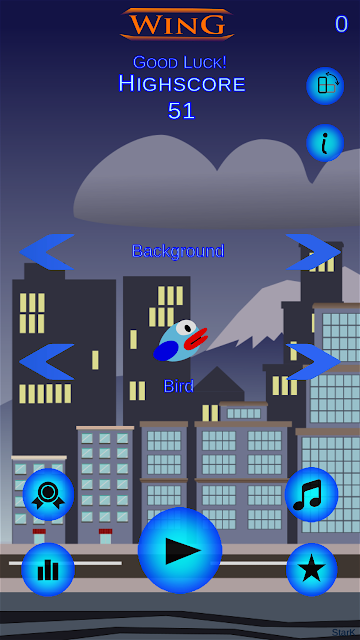Open the info button
360x640 pixels.
click(325, 143)
